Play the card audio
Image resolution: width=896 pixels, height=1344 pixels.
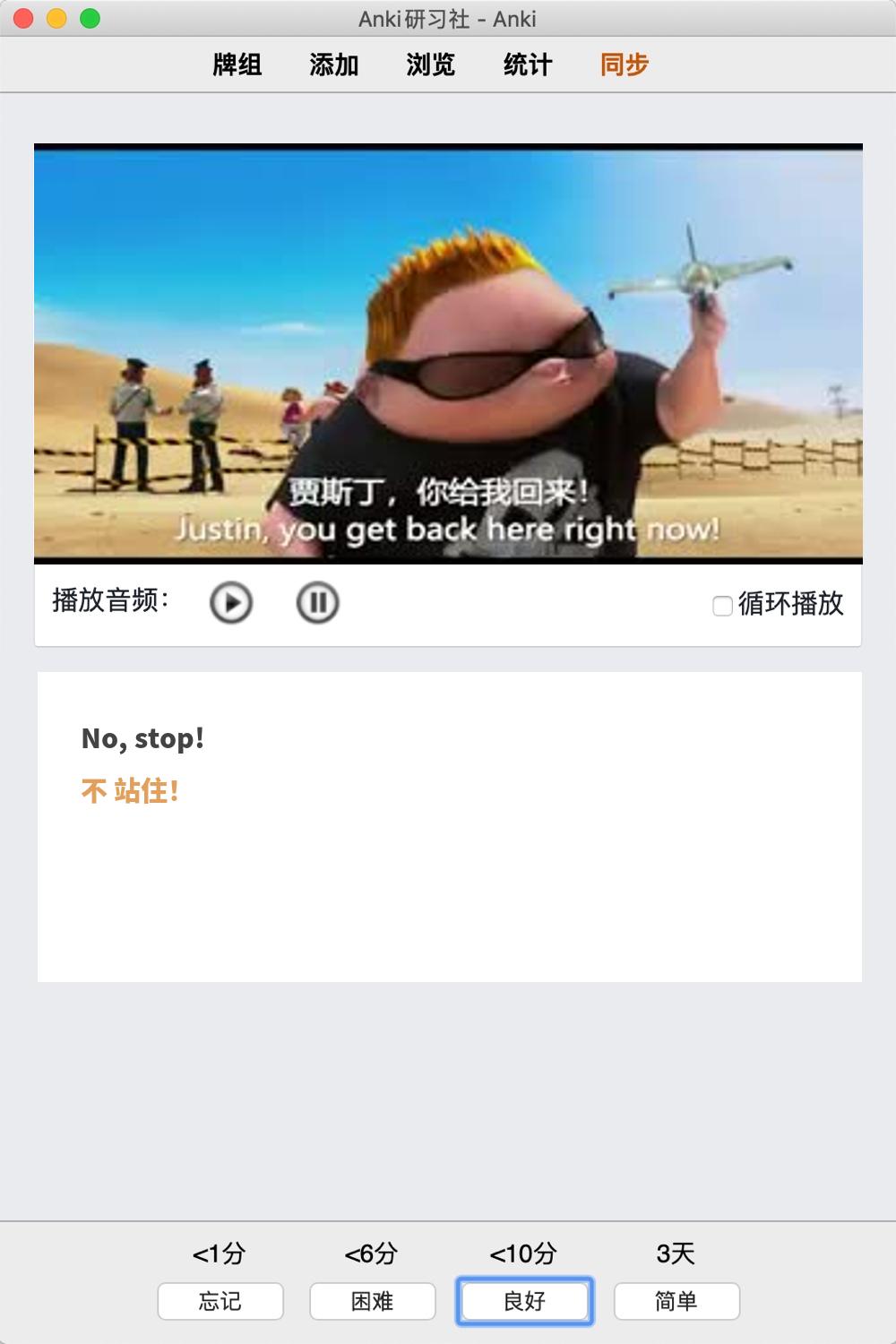click(x=231, y=602)
